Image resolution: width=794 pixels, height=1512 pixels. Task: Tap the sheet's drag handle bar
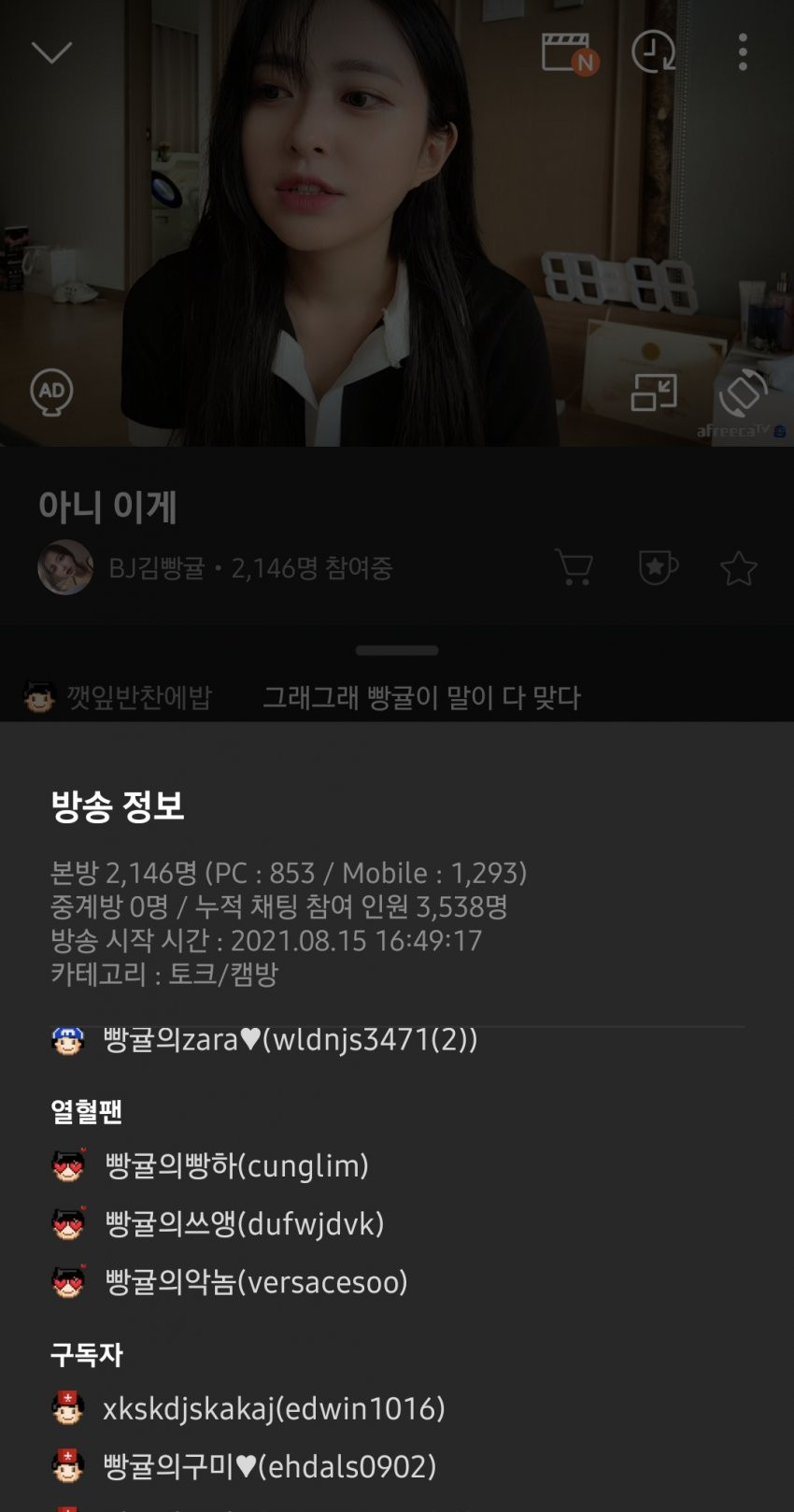tap(397, 650)
